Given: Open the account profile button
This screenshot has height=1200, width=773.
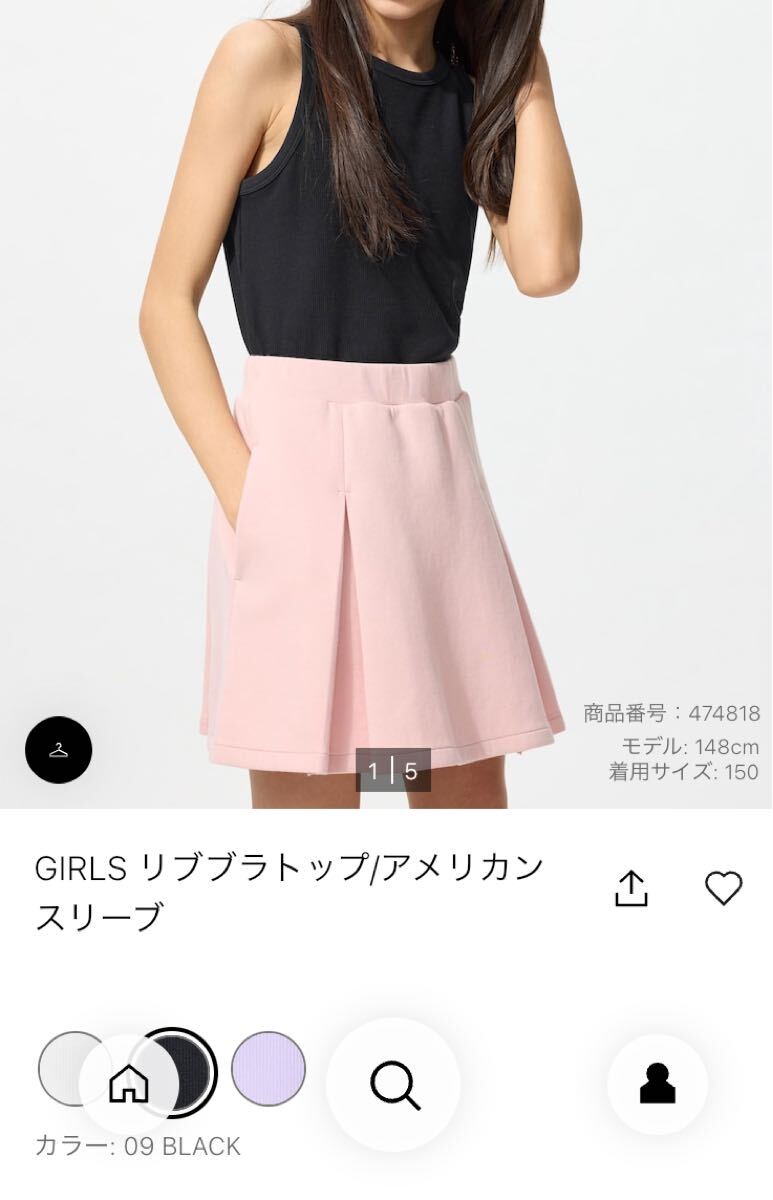Looking at the screenshot, I should (x=657, y=1085).
